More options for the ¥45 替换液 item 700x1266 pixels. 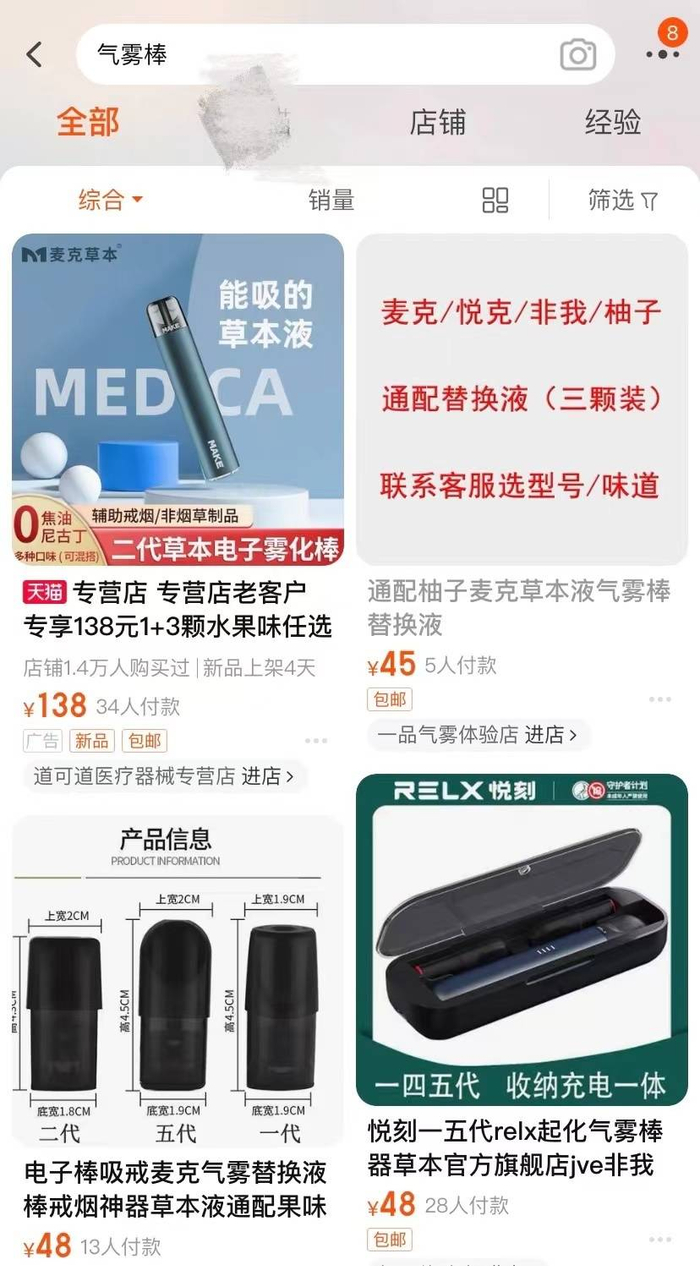660,700
